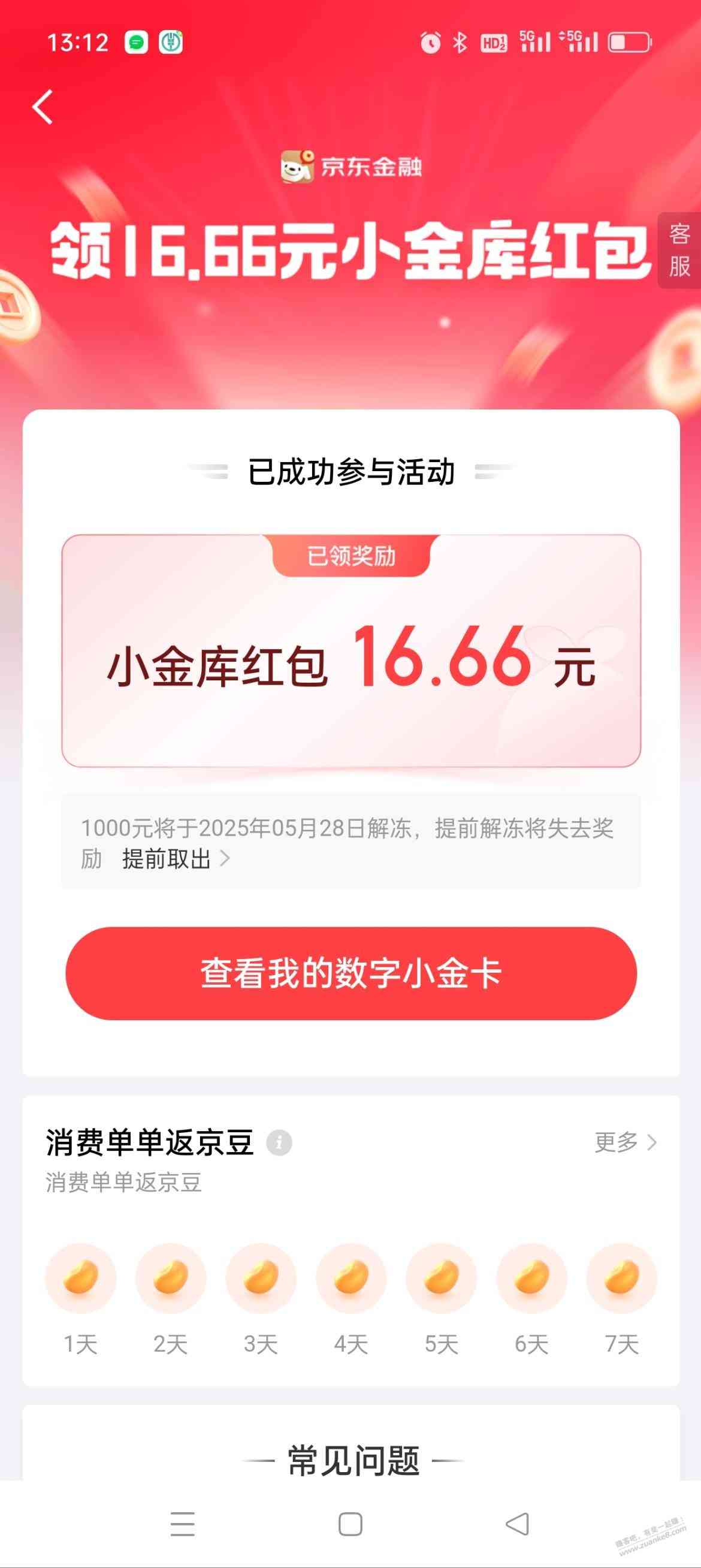Viewport: 701px width, 1568px height.
Task: Open the system recent apps menu
Action: point(182,1524)
